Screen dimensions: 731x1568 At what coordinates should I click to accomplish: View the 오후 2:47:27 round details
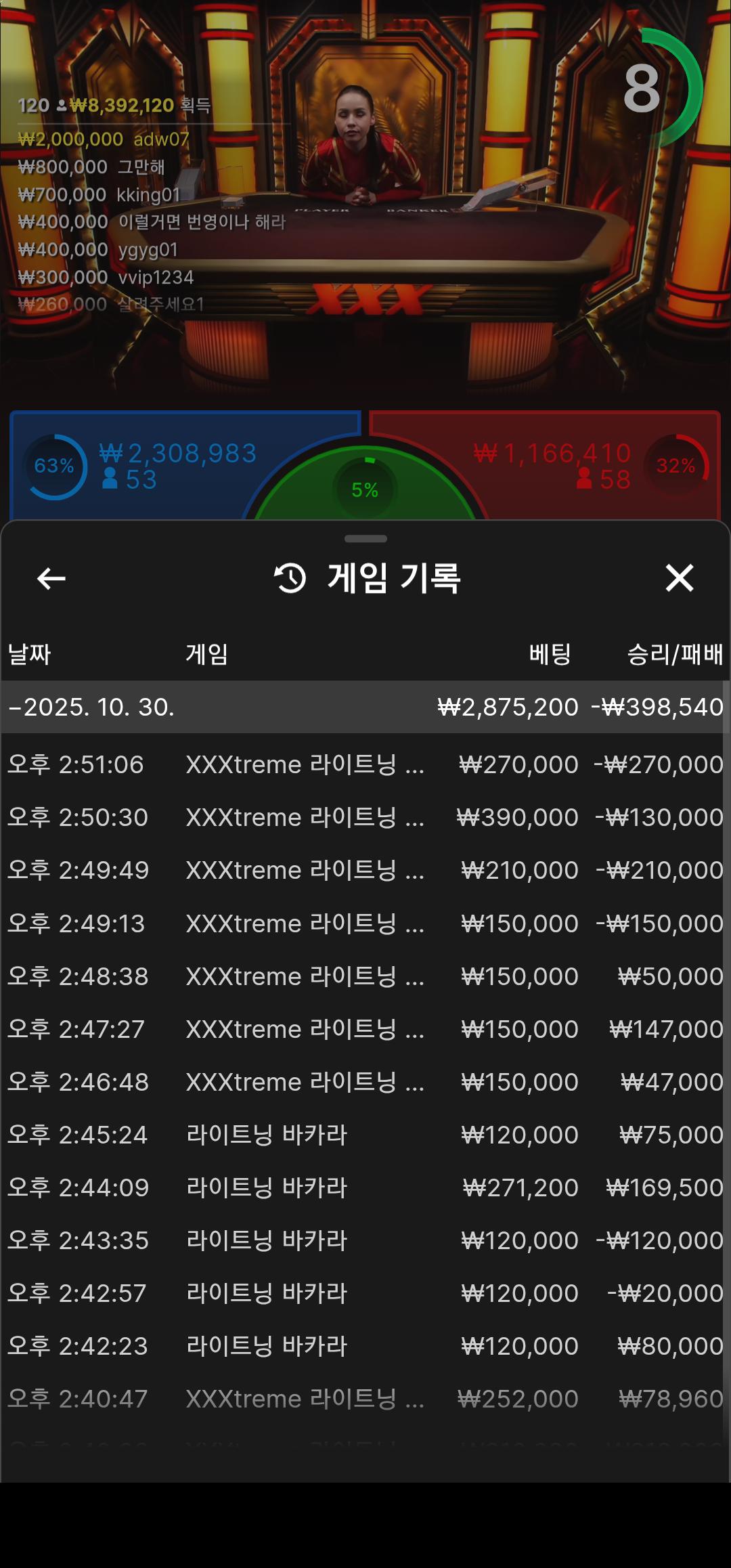[365, 1029]
